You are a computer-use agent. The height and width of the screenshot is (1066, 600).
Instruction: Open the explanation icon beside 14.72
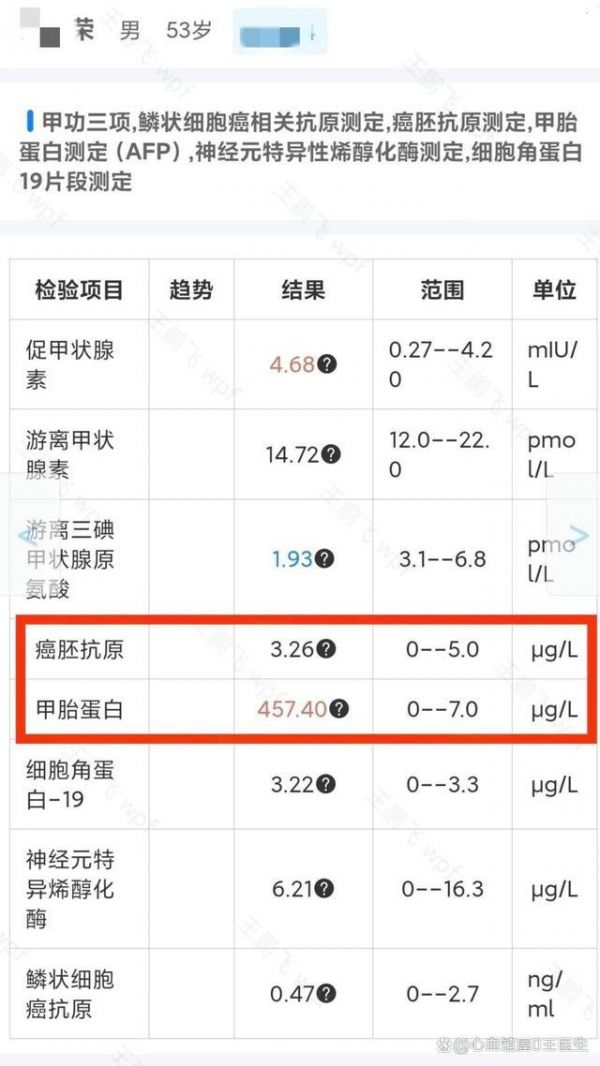point(331,454)
